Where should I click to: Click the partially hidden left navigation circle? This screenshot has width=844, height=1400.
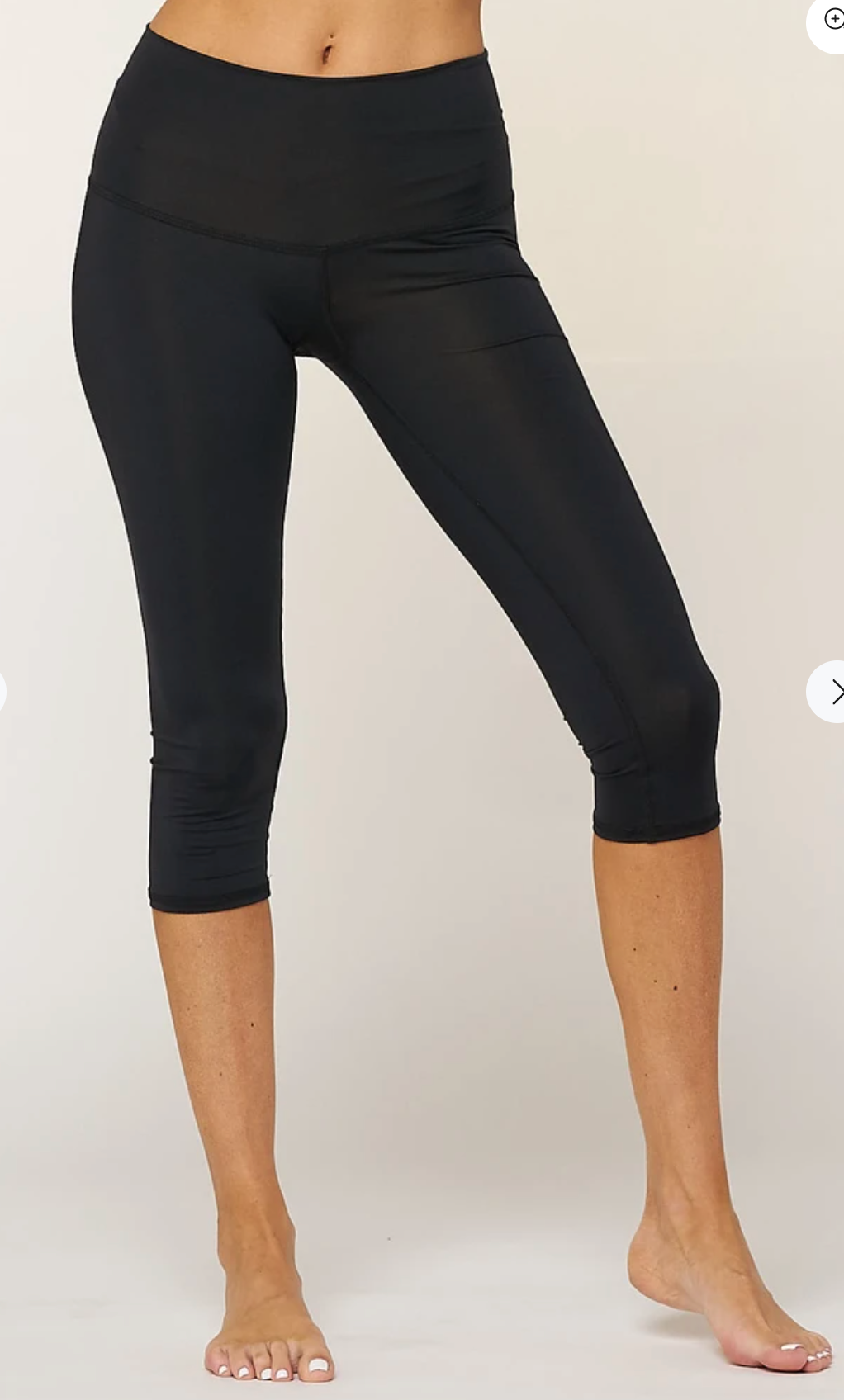click(2, 691)
